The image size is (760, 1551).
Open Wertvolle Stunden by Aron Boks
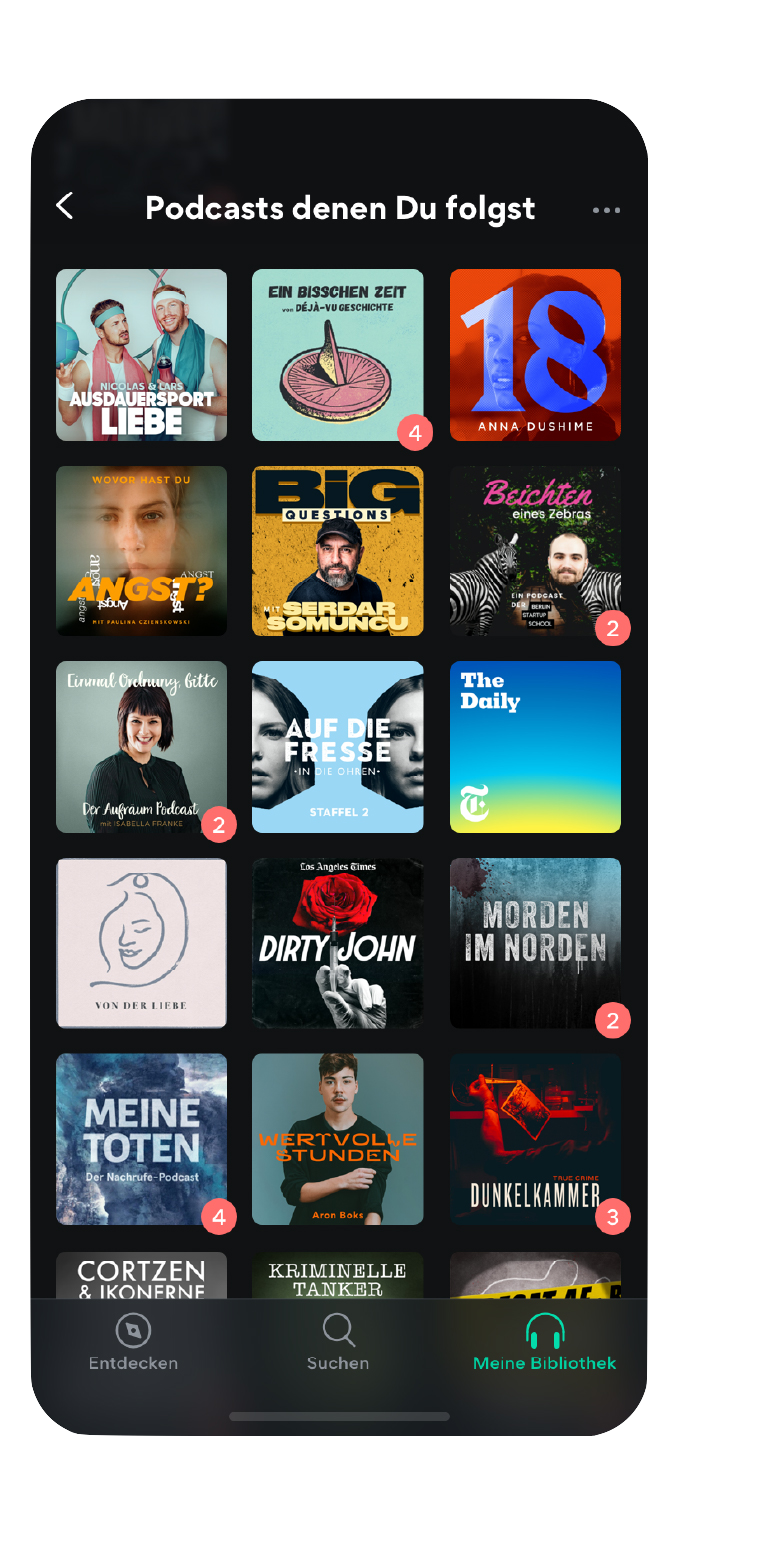coord(338,1139)
